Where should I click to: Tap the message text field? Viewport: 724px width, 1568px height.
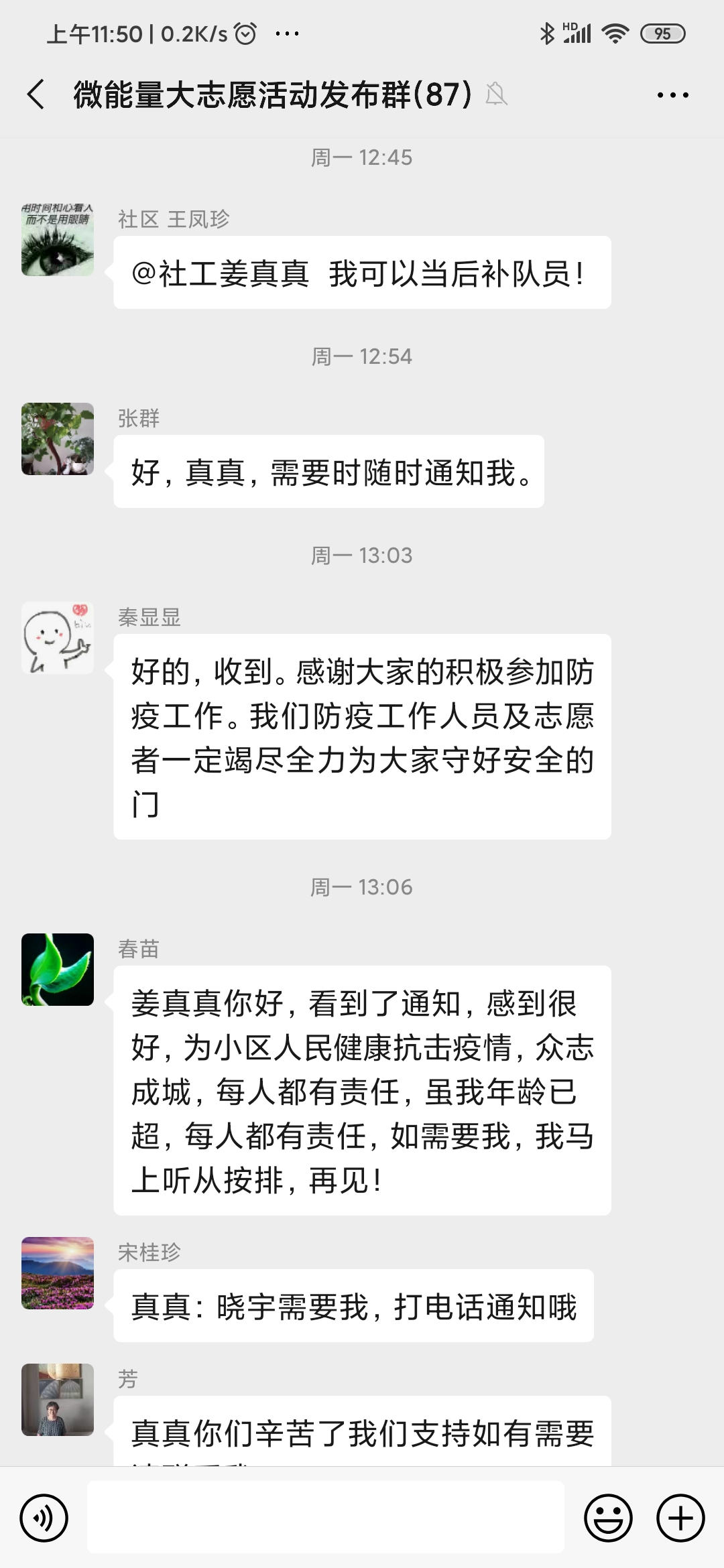tap(326, 1518)
